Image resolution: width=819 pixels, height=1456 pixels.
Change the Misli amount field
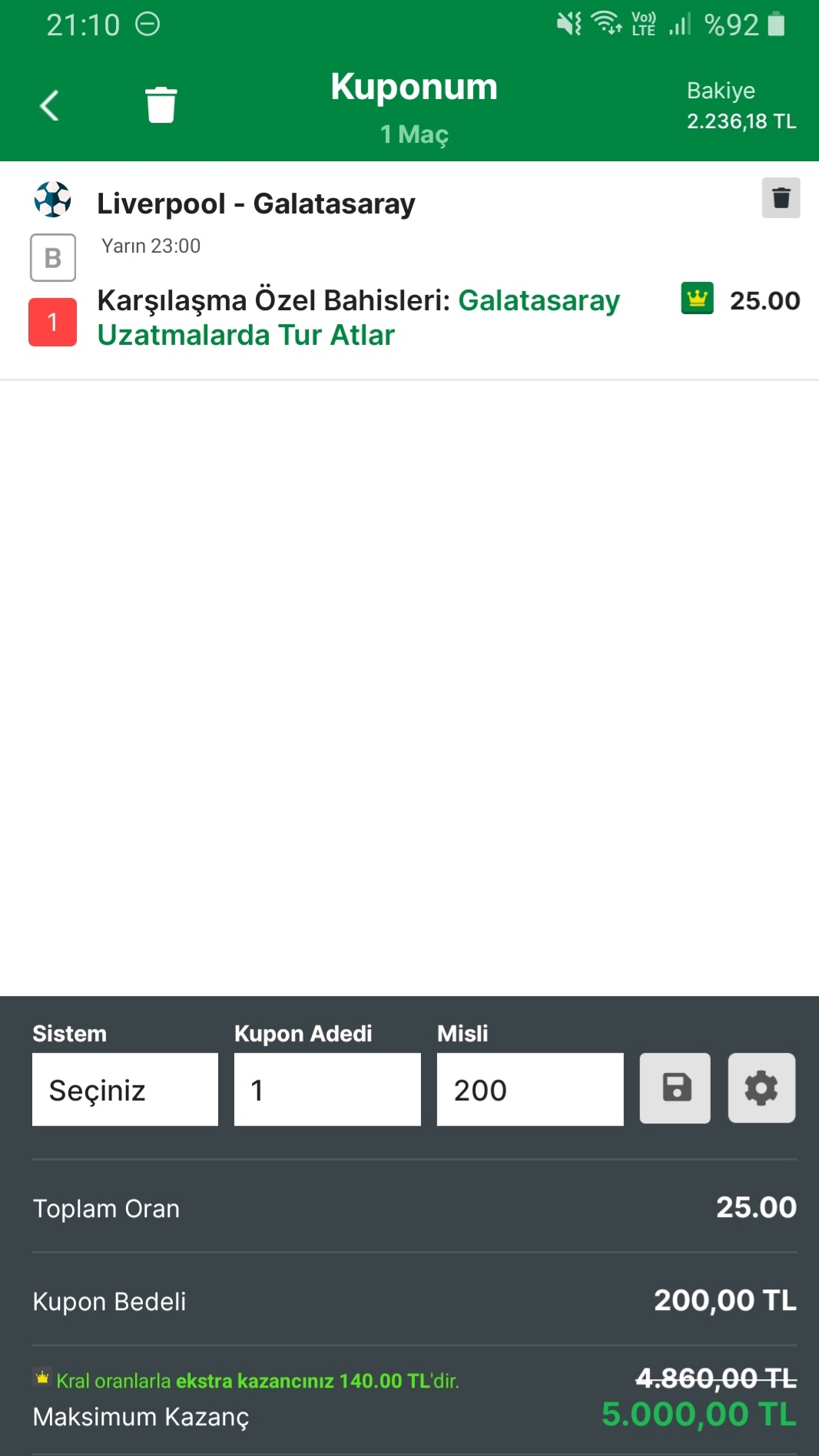pyautogui.click(x=530, y=1089)
